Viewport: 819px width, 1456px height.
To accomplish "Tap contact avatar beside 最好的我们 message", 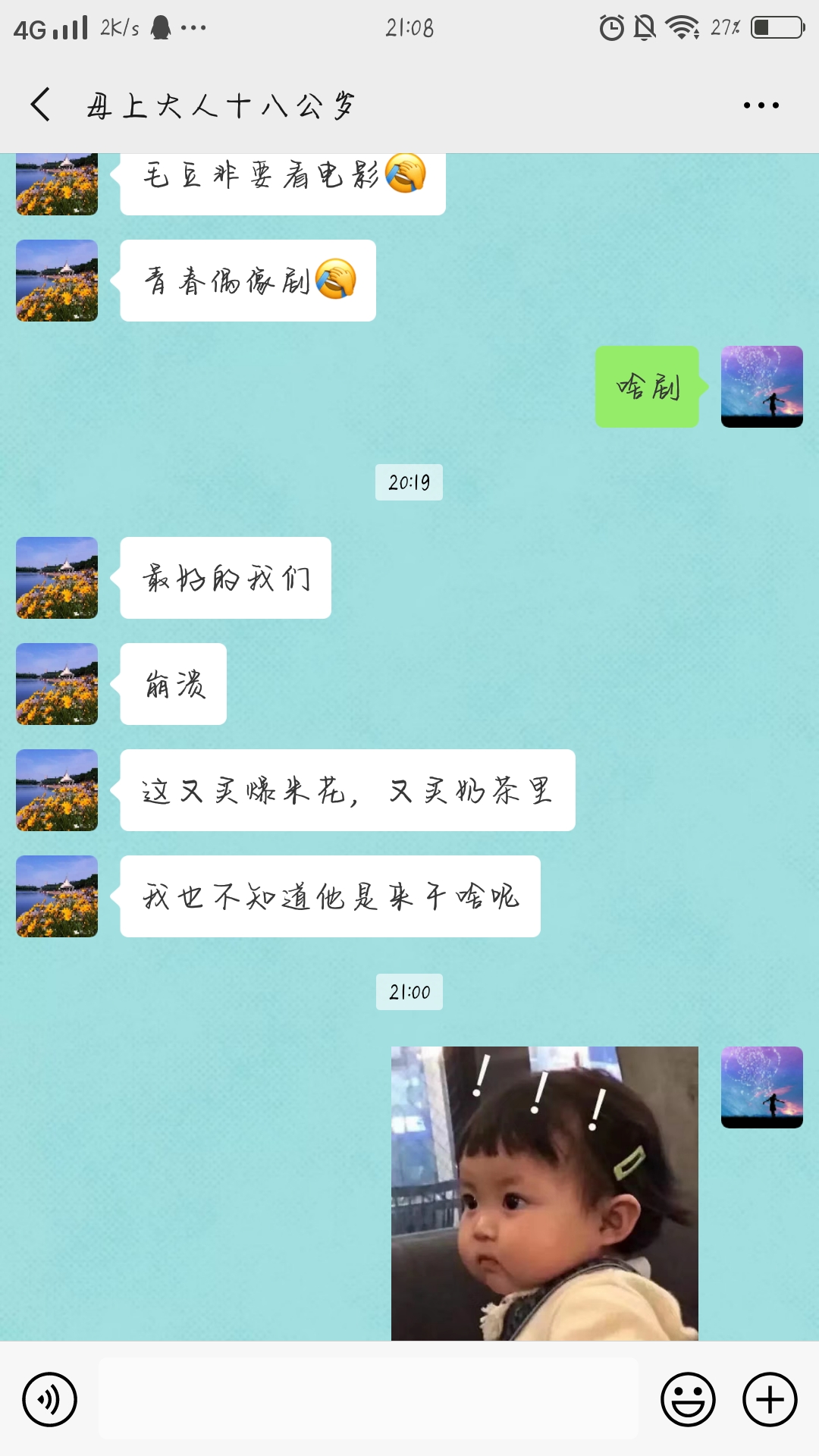I will click(x=57, y=578).
